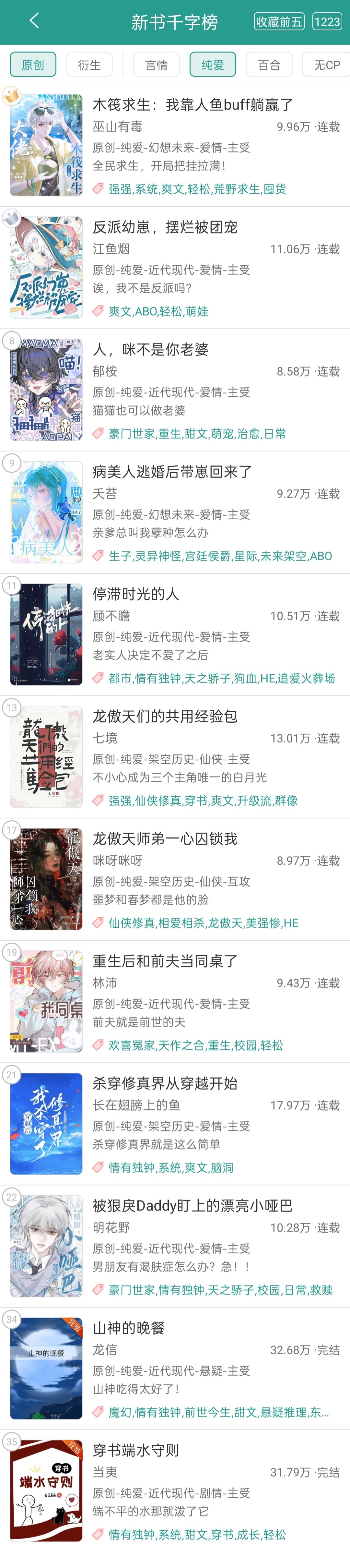Select the 衍生 filter chip
This screenshot has height=1568, width=350.
89,65
